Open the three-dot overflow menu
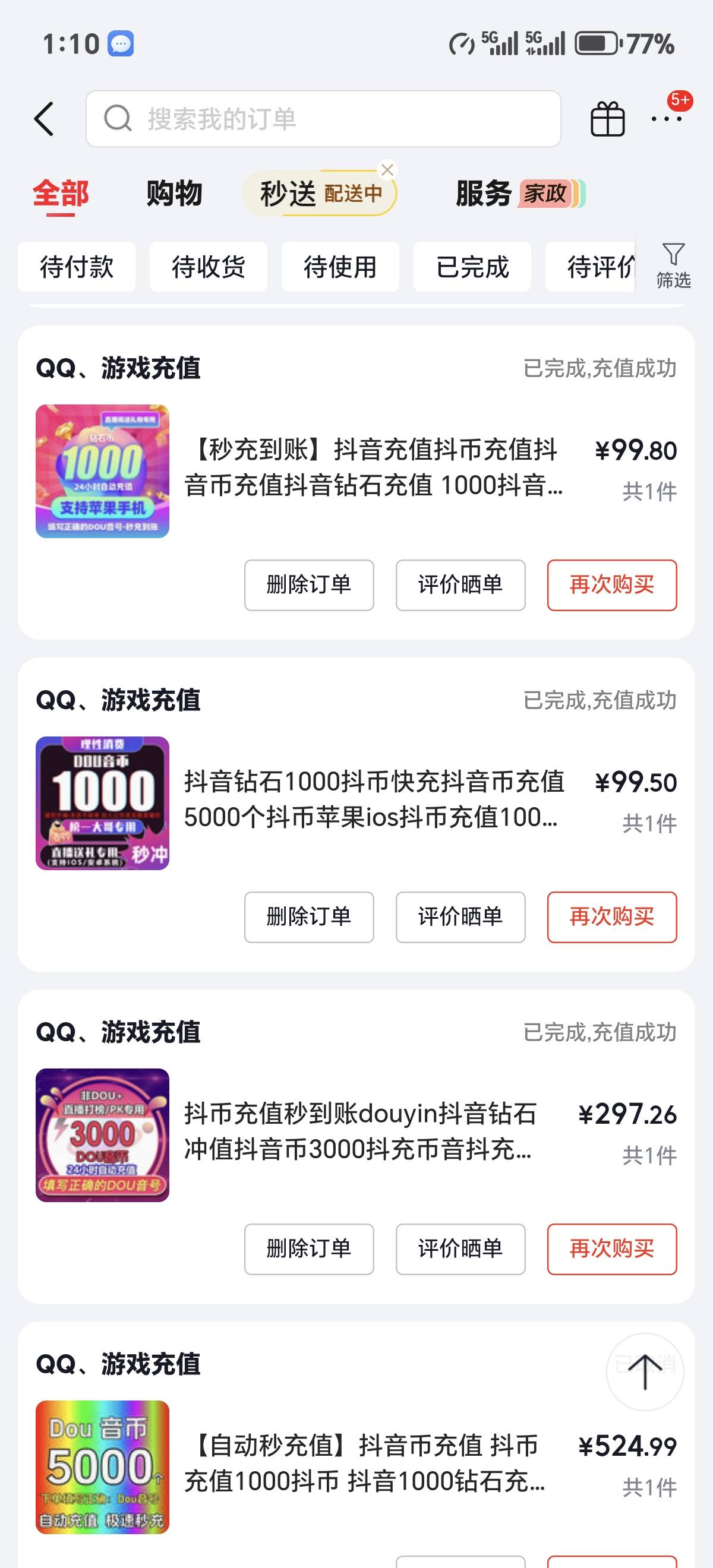The width and height of the screenshot is (713, 1568). point(667,119)
